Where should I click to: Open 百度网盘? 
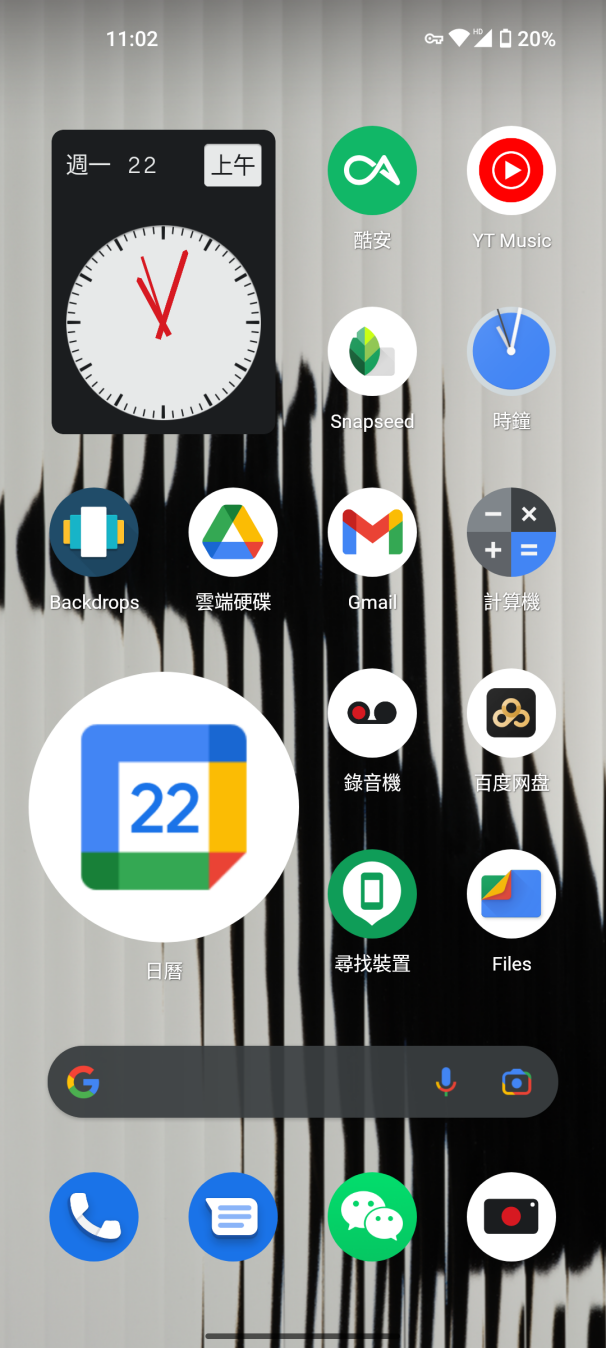click(511, 713)
